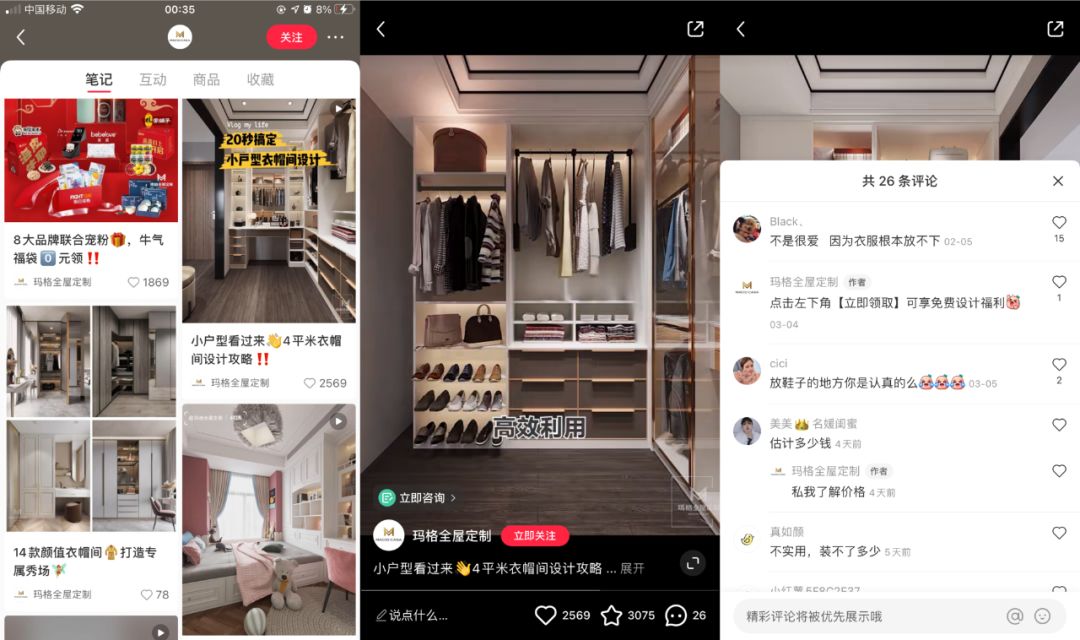Tap the 立即关注 button beside 玛格全屋定制

tap(534, 536)
